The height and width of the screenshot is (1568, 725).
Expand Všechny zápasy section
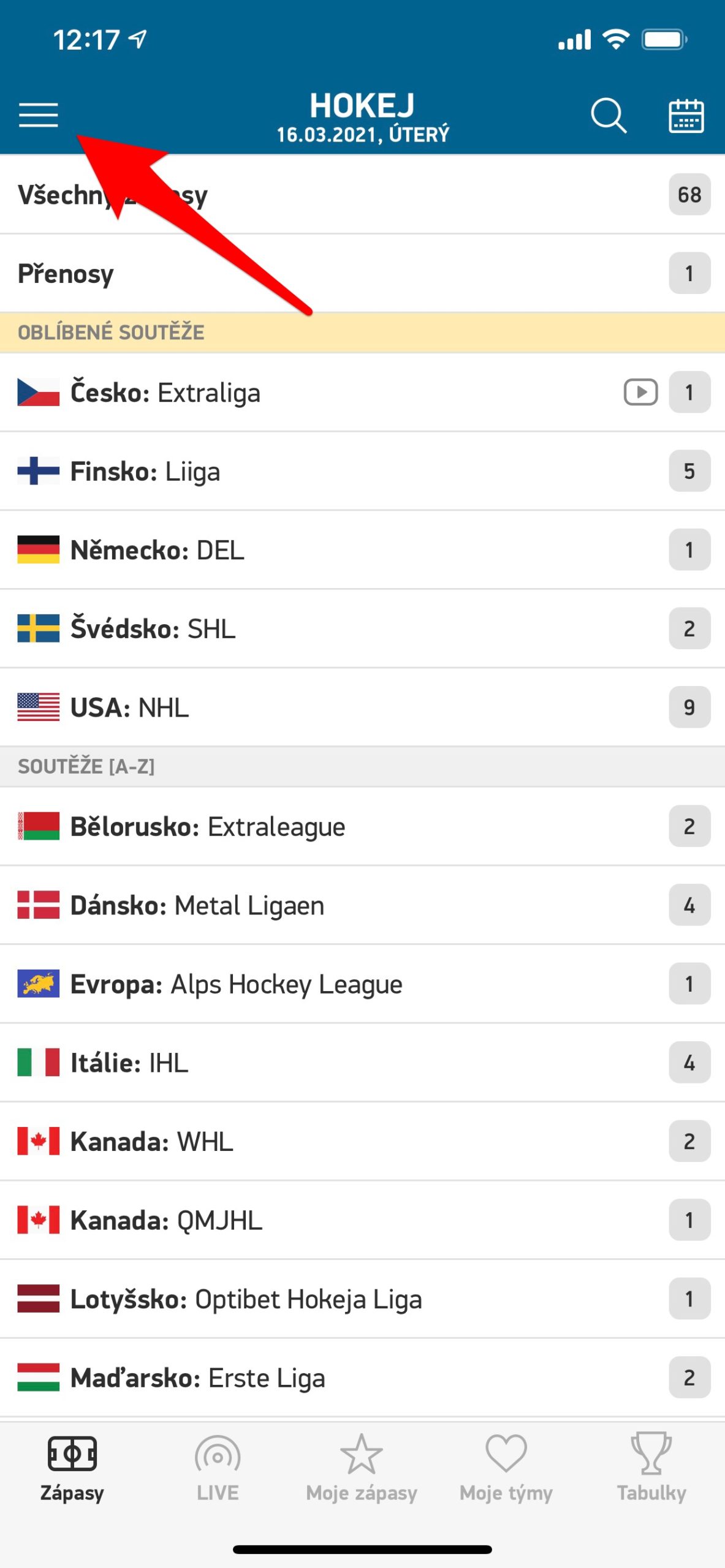click(x=245, y=195)
